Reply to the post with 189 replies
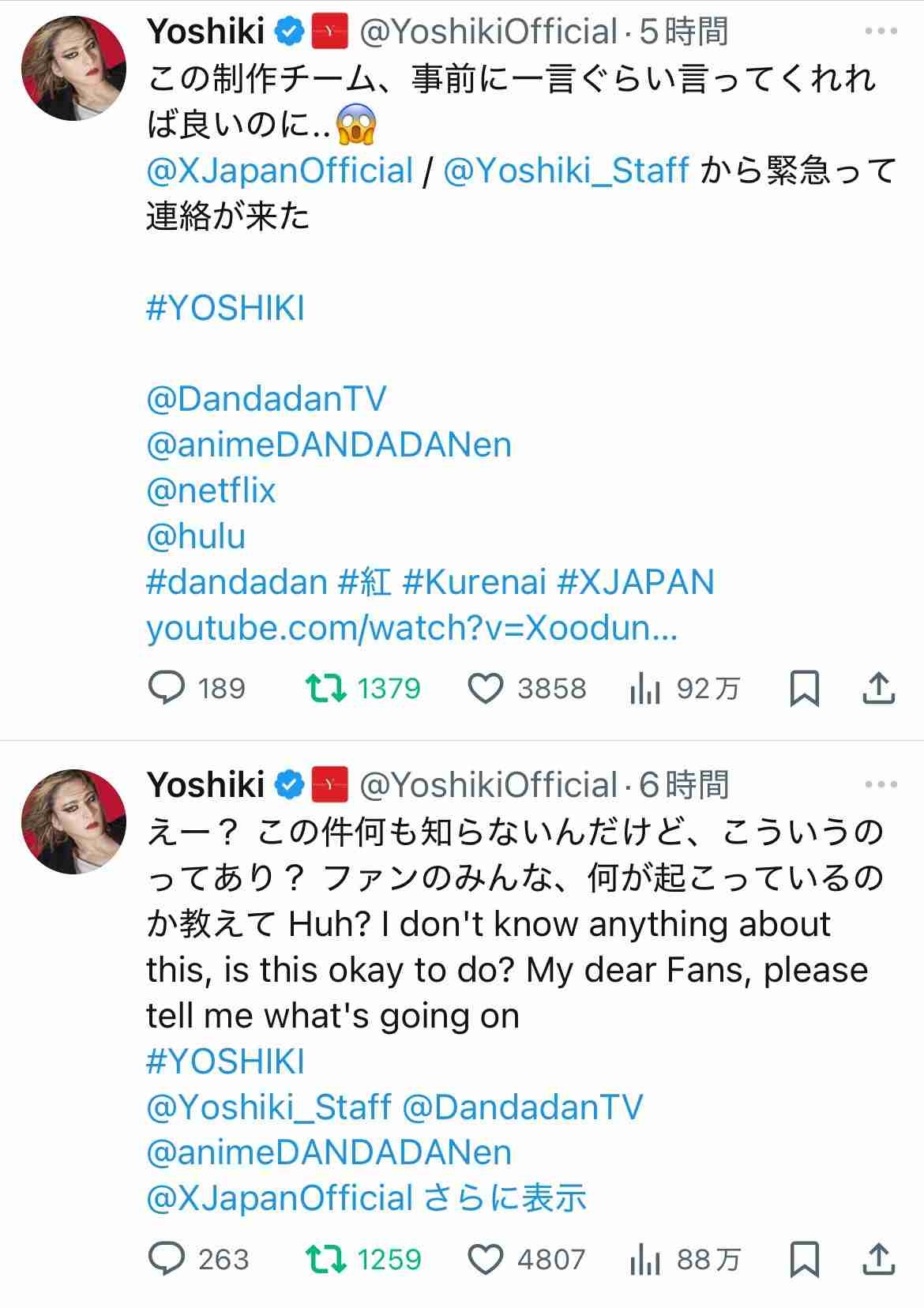 click(x=167, y=688)
